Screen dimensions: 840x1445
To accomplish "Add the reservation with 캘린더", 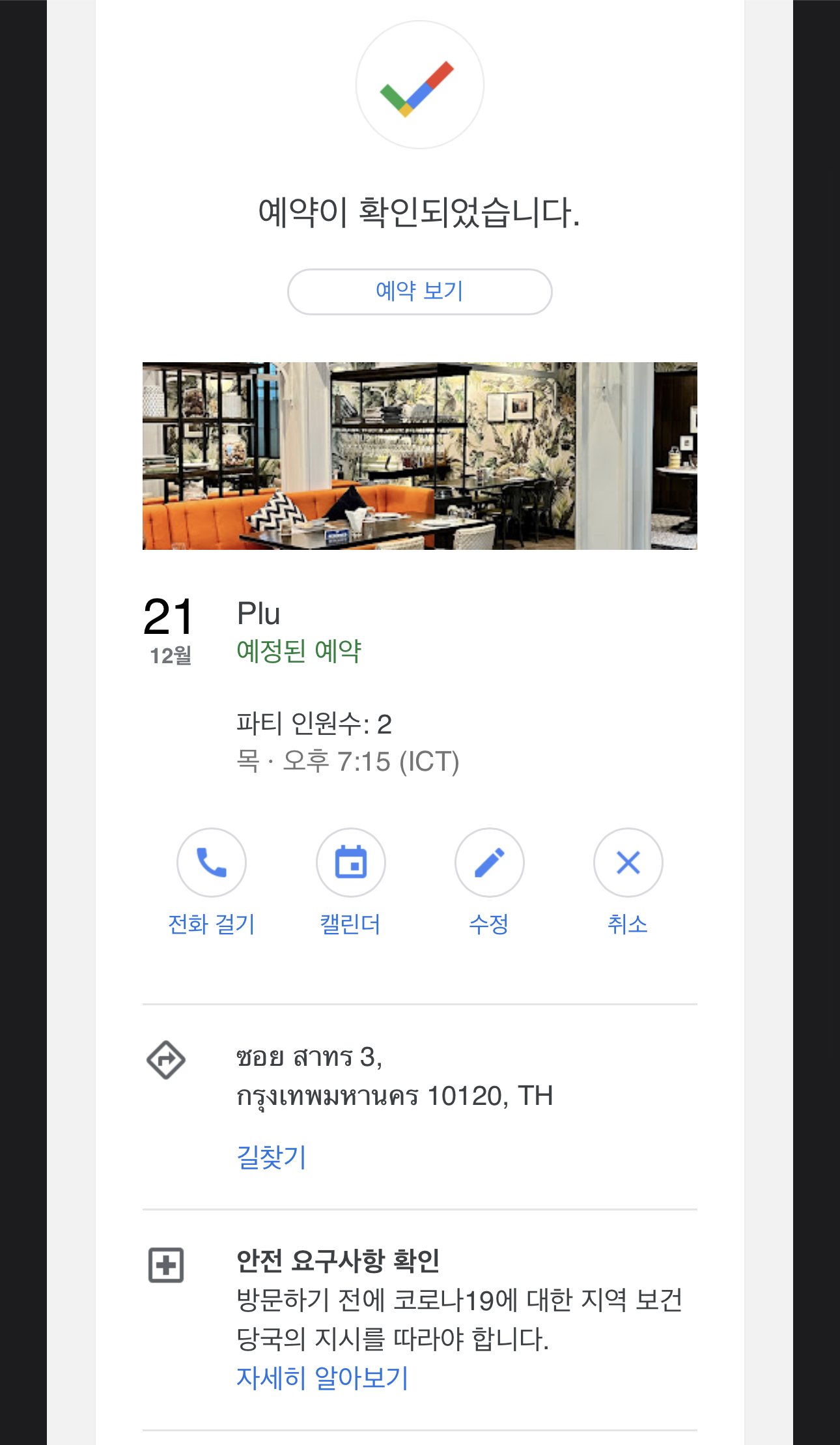I will point(350,863).
